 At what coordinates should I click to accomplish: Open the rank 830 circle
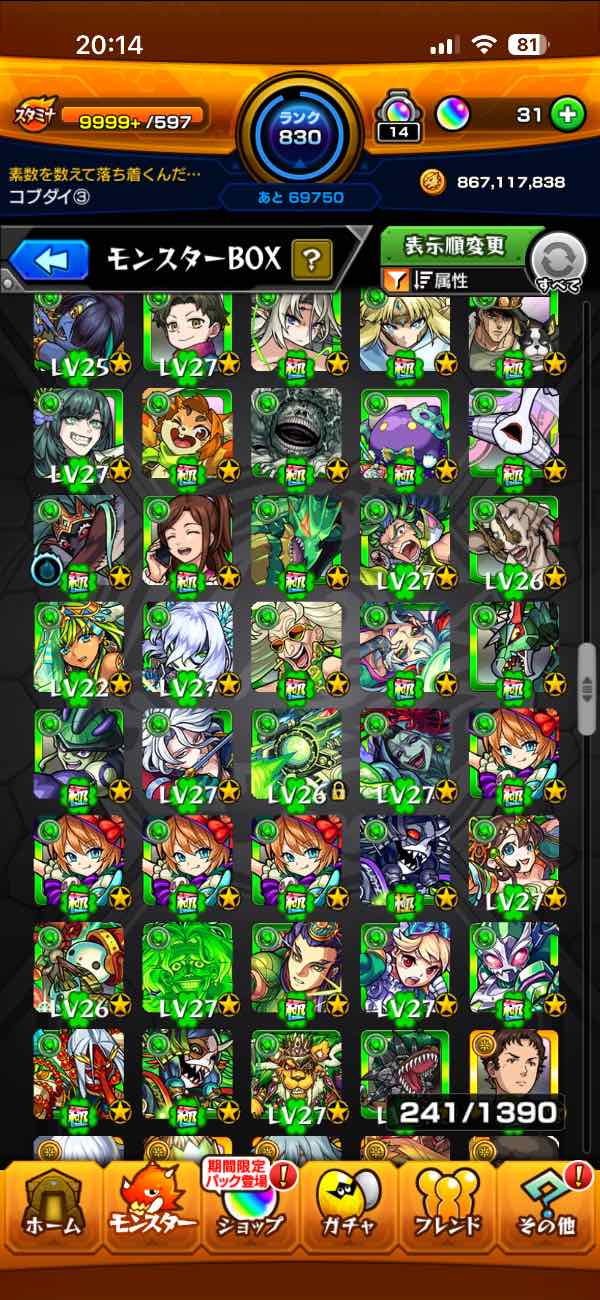(x=299, y=128)
